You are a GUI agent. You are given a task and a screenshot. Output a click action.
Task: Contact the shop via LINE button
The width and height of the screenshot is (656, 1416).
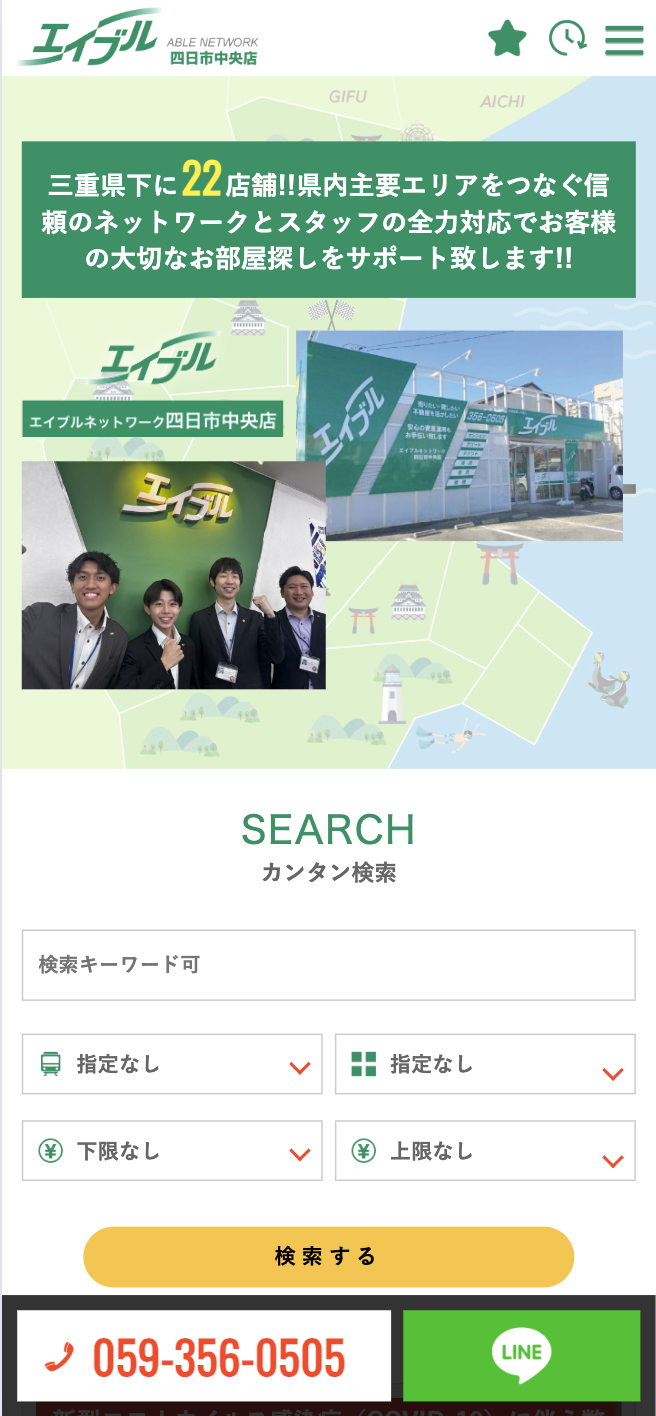(521, 1356)
